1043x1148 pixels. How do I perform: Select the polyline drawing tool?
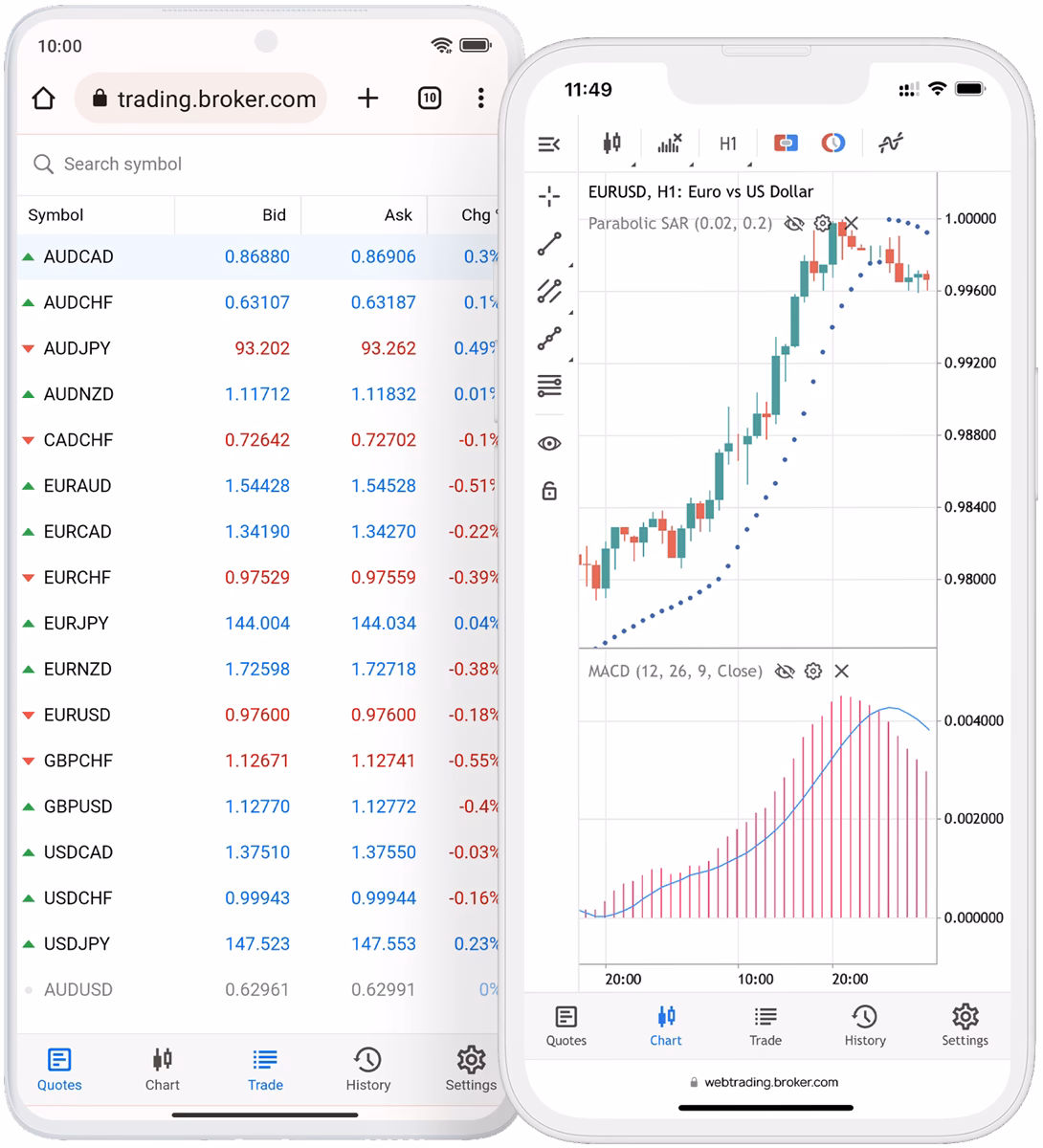[x=550, y=338]
